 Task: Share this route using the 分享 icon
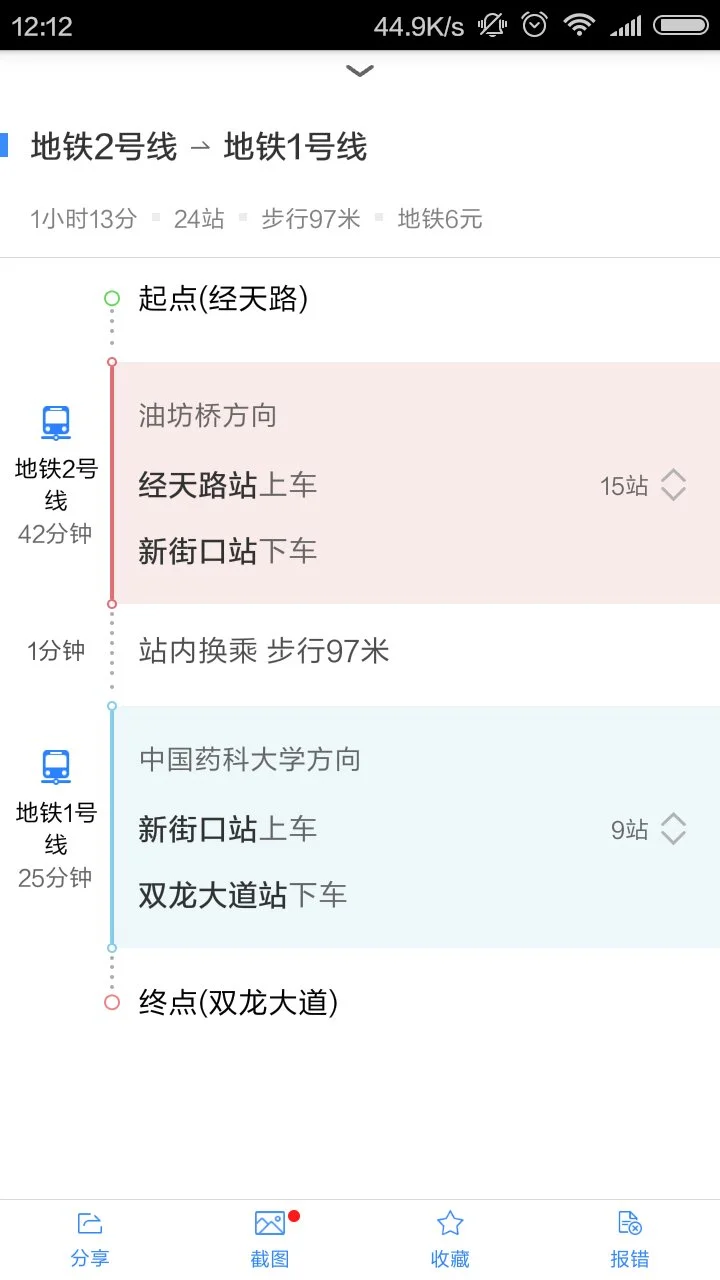pyautogui.click(x=90, y=1238)
